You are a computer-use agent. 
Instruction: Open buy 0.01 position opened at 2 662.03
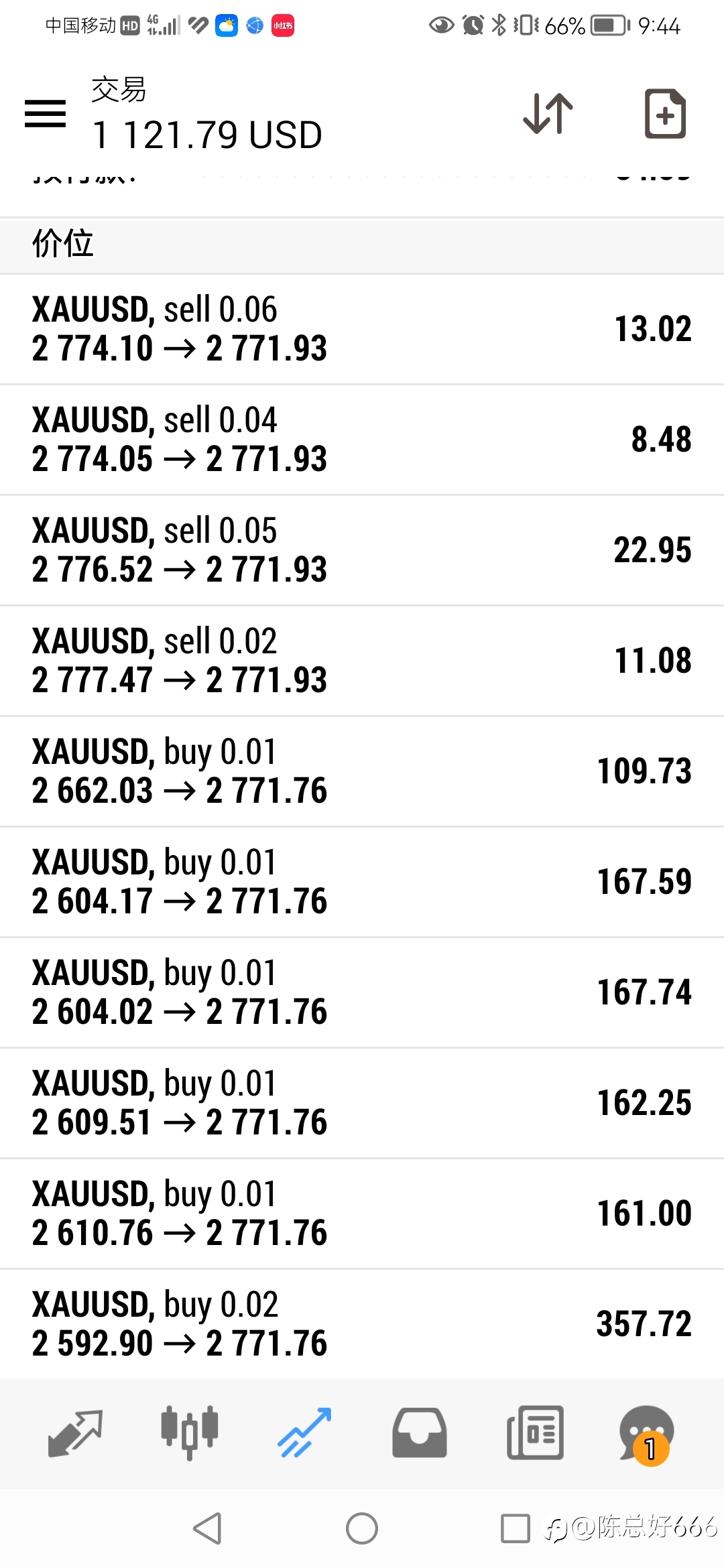(362, 771)
